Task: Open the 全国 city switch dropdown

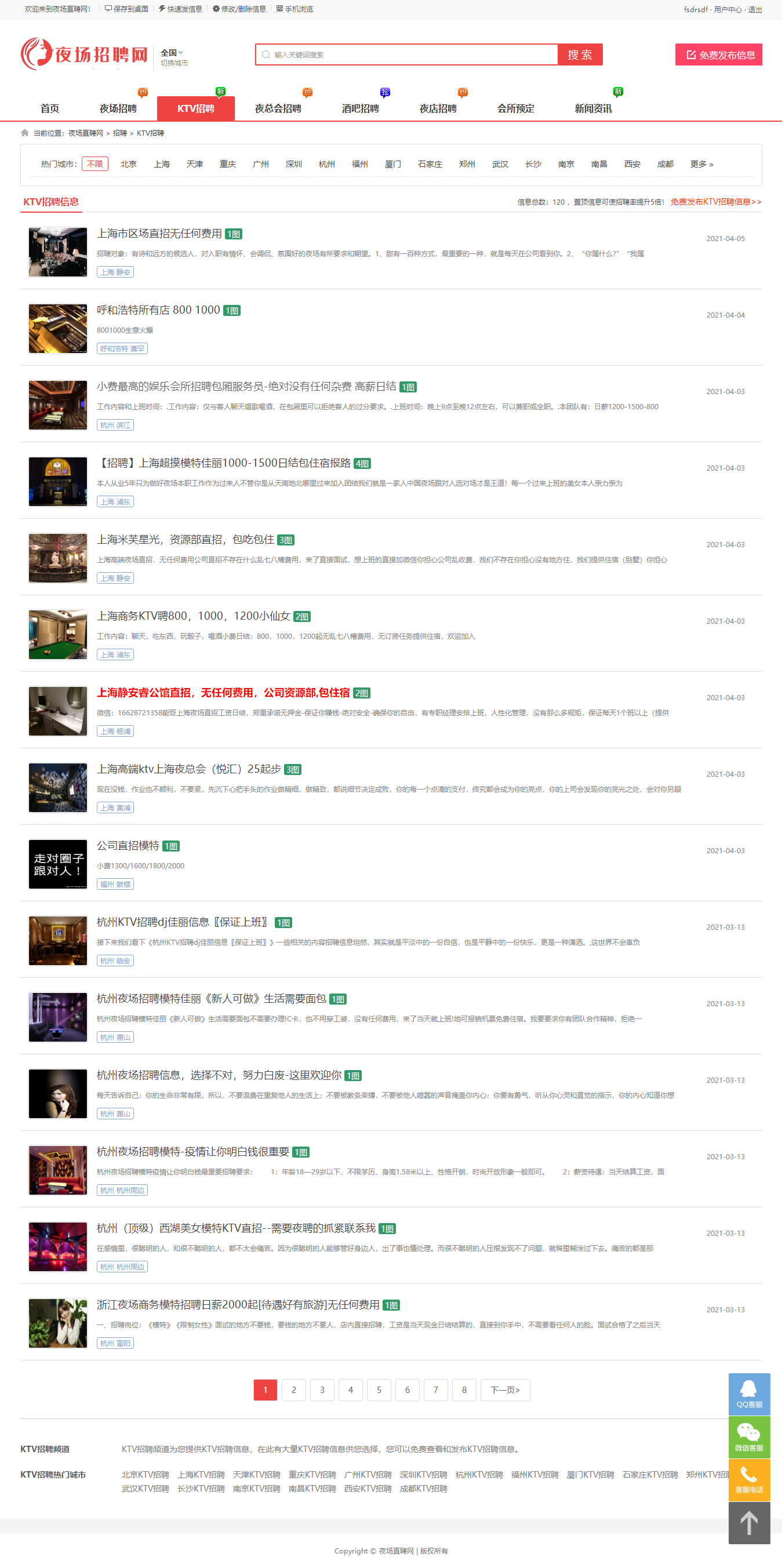Action: click(x=172, y=53)
